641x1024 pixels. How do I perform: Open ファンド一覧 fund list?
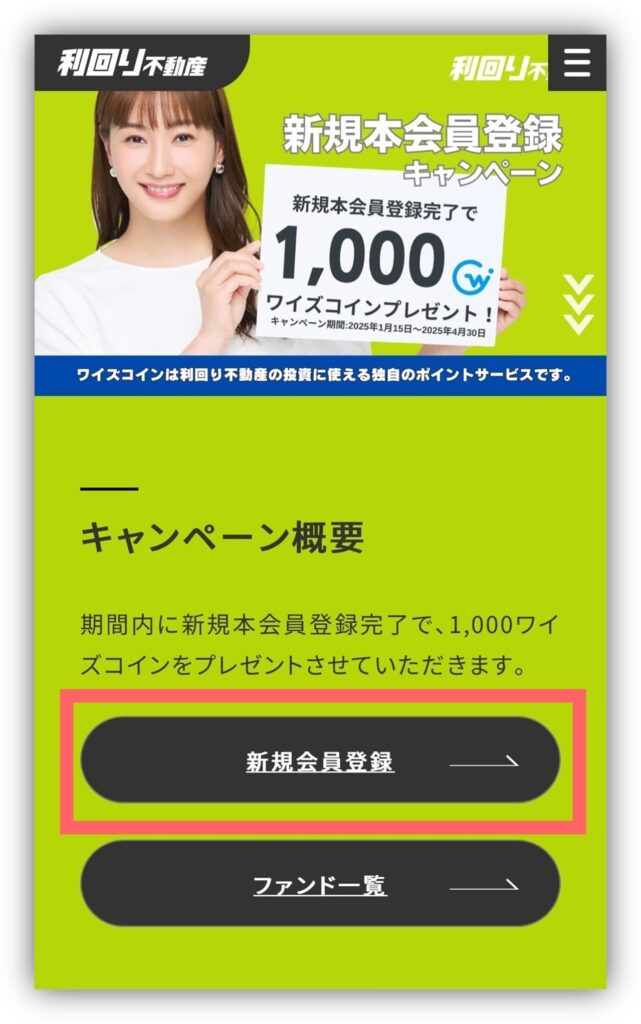point(320,884)
